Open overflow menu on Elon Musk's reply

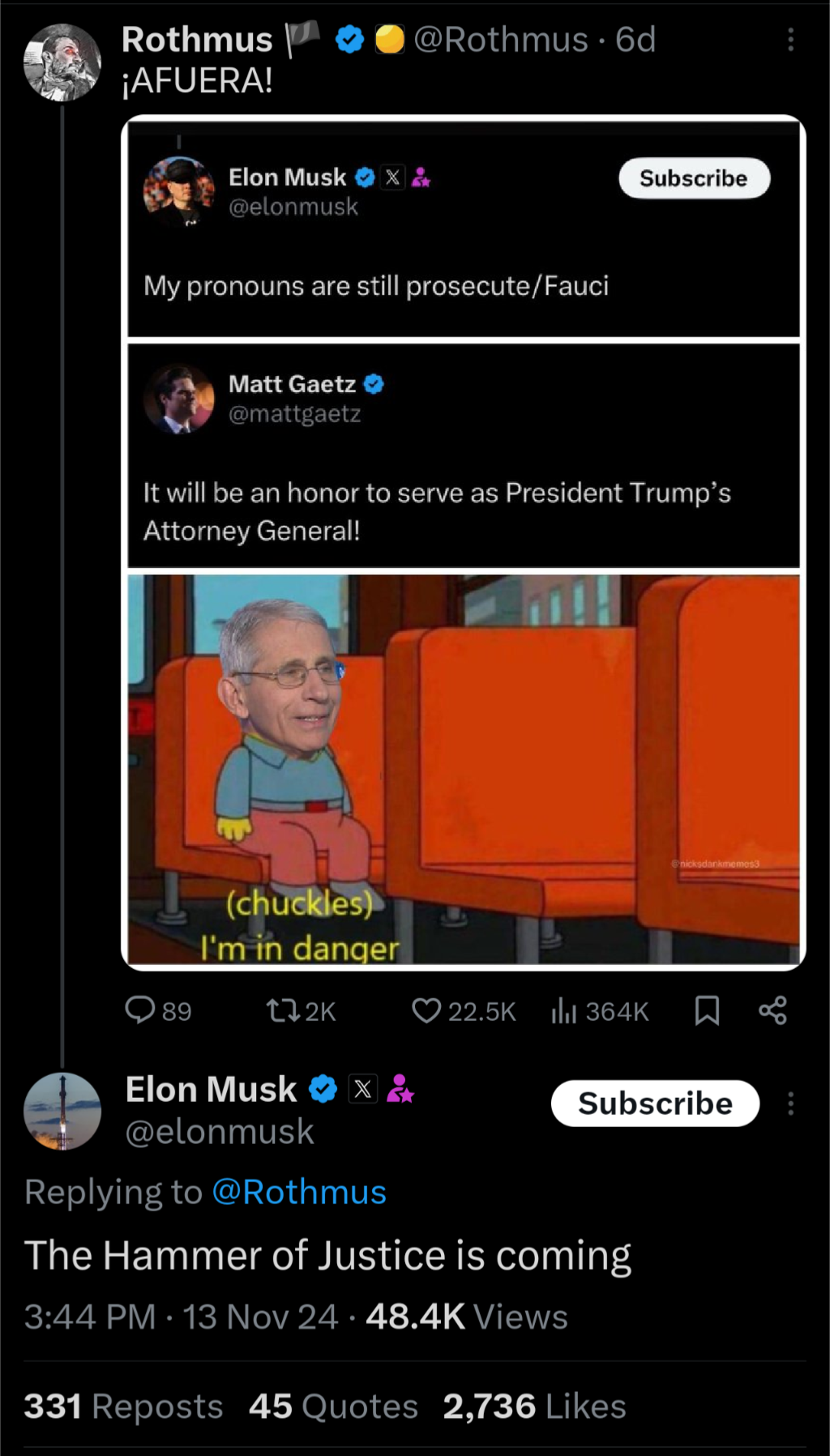pos(790,1104)
